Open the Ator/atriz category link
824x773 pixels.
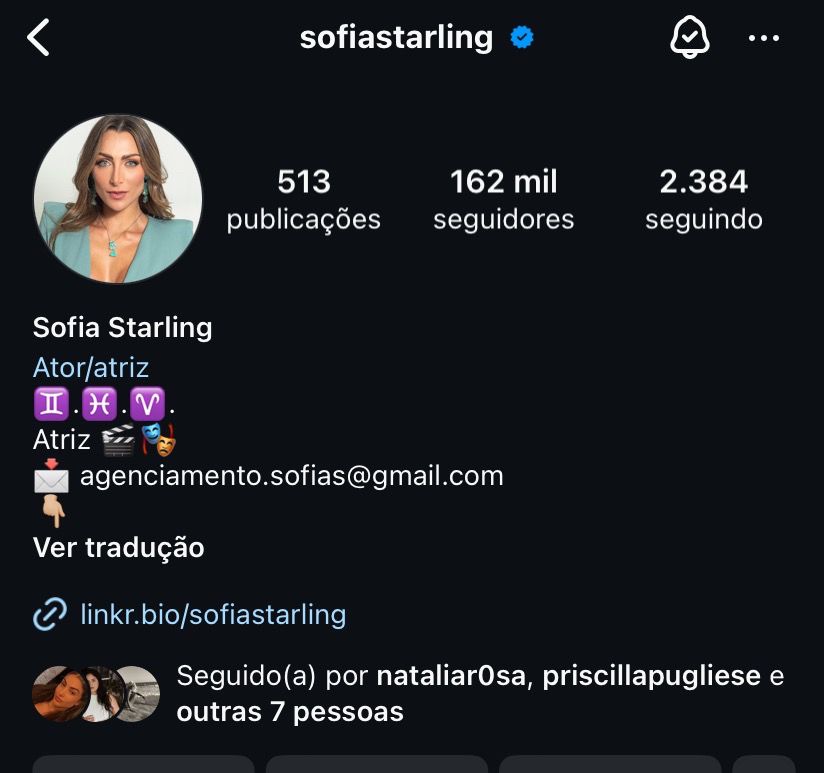(91, 368)
